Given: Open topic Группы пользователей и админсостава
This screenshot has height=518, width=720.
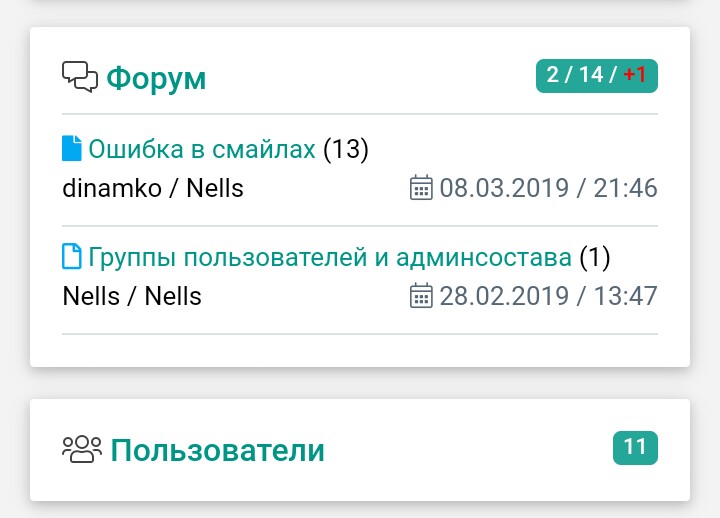Looking at the screenshot, I should pos(330,257).
